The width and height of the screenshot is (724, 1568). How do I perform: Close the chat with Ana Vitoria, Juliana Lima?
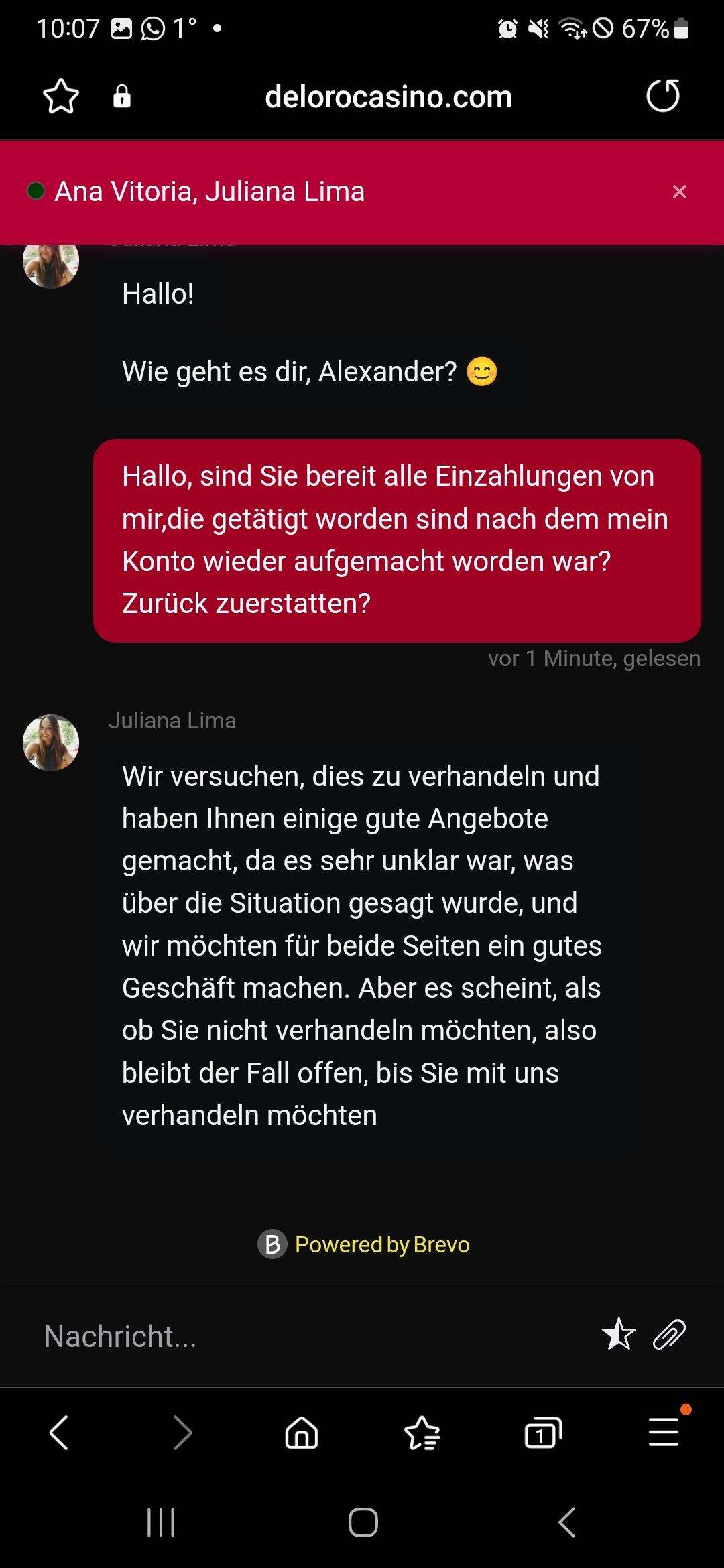[679, 192]
